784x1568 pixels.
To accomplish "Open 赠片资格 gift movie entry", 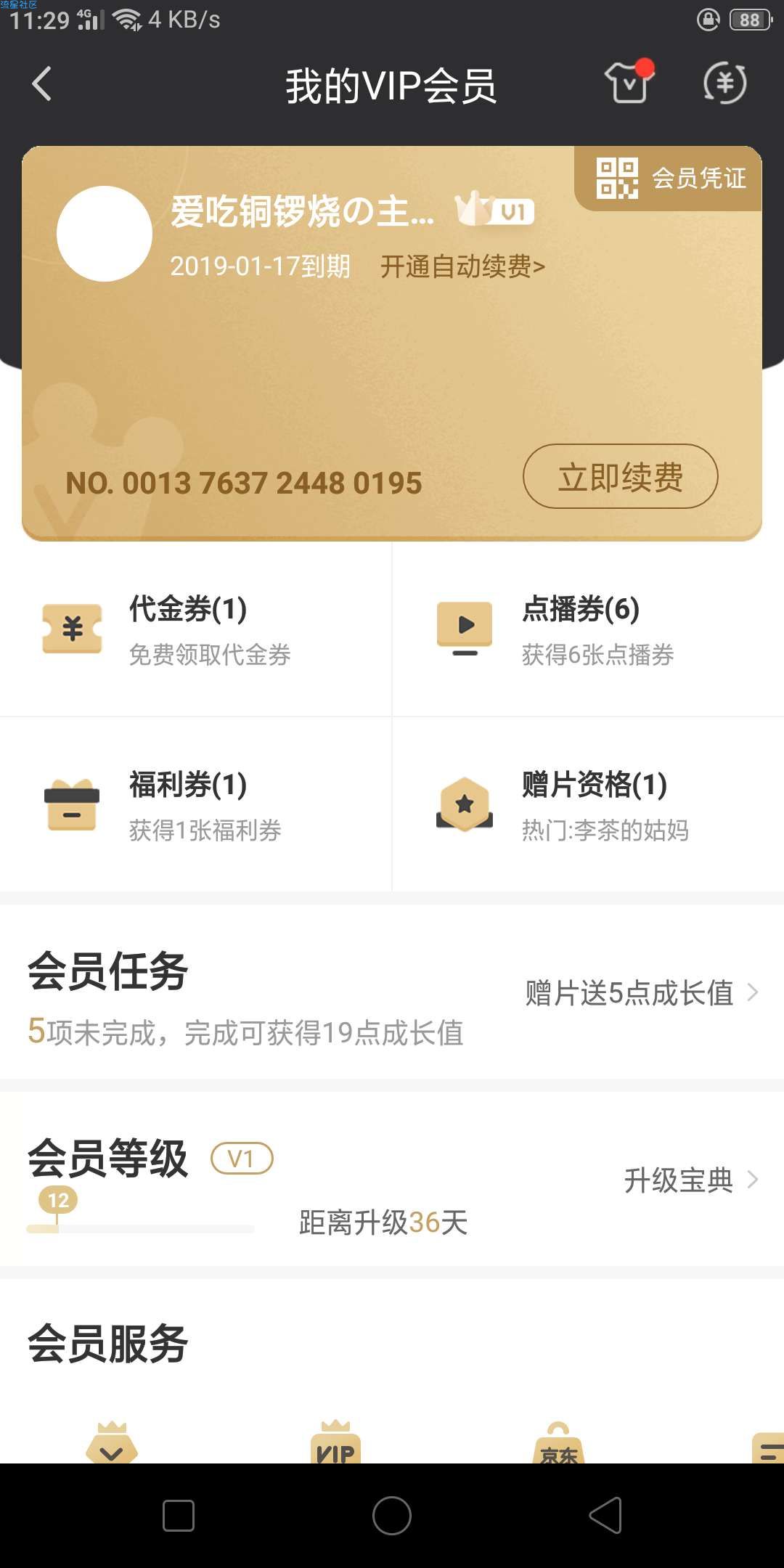I will pyautogui.click(x=588, y=804).
